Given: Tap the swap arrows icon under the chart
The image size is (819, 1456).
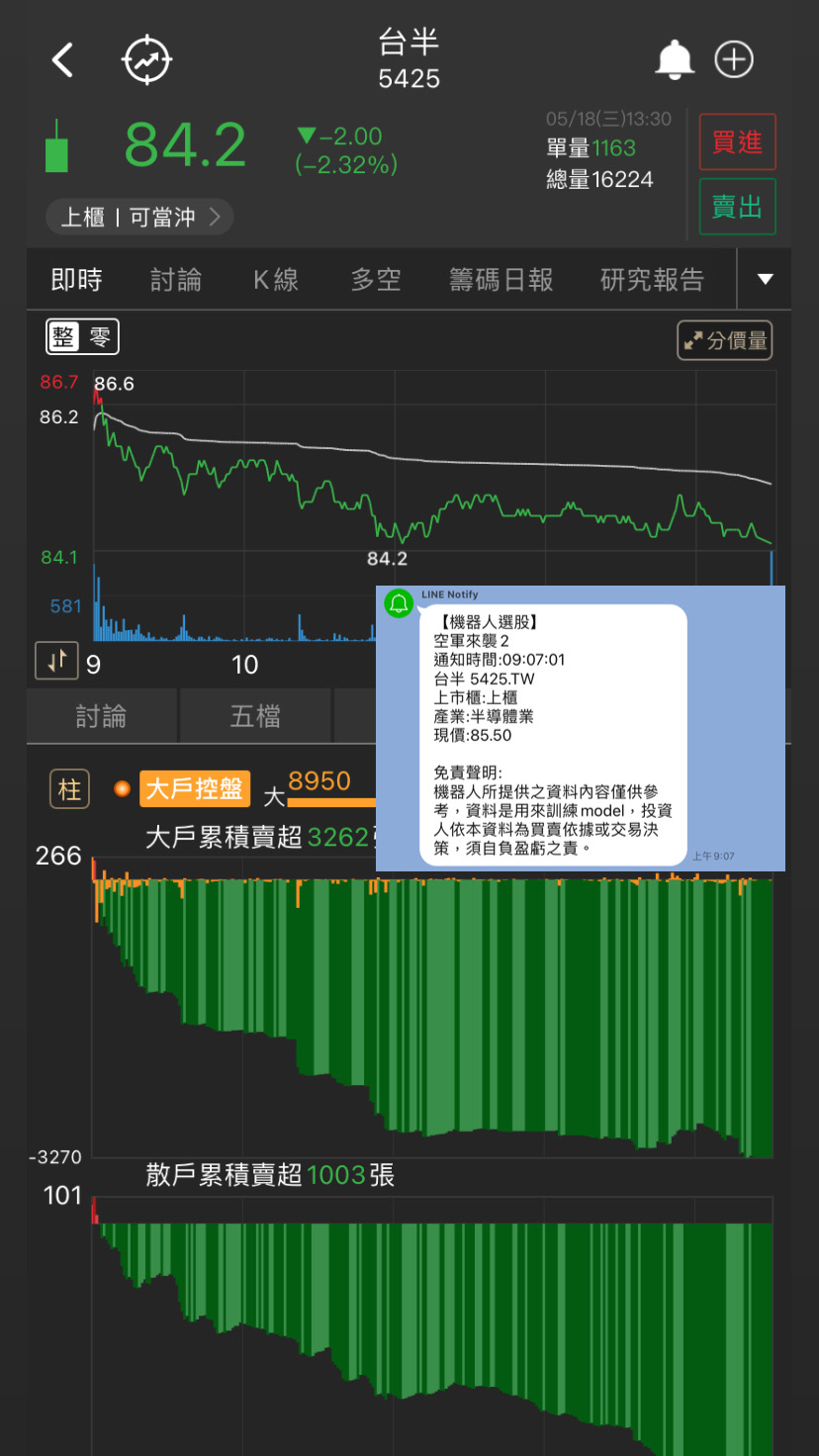Looking at the screenshot, I should click(56, 660).
